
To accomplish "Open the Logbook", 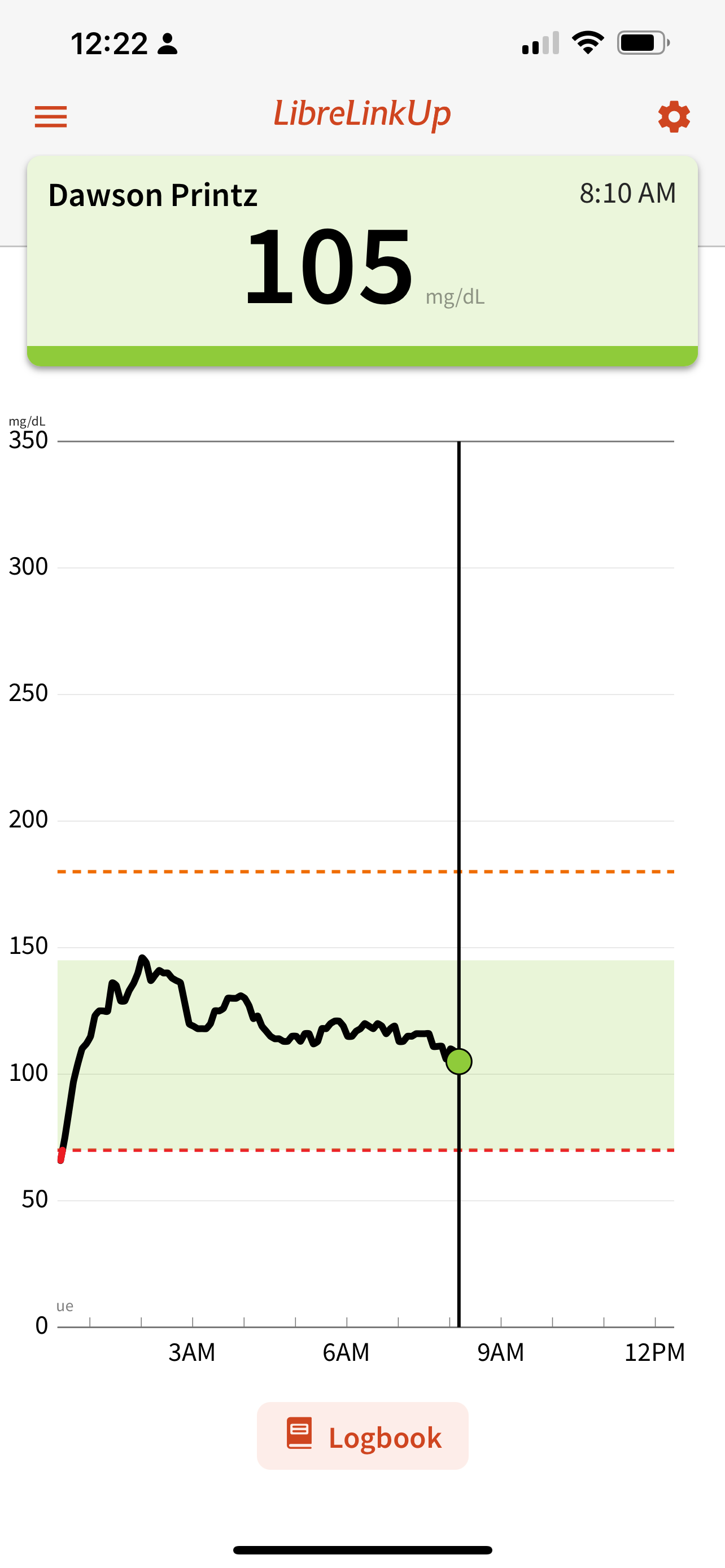I will click(363, 1436).
